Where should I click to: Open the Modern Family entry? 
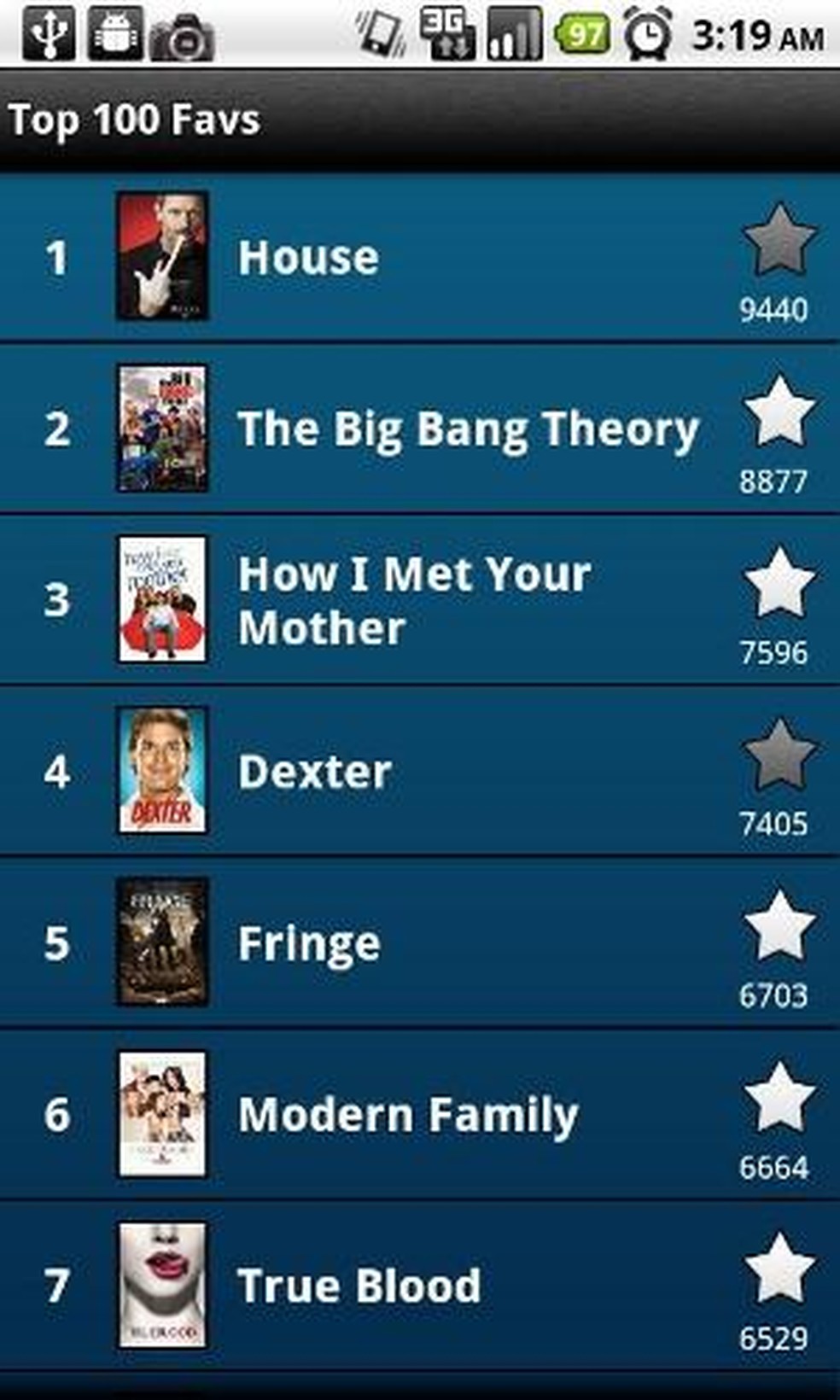click(408, 1115)
